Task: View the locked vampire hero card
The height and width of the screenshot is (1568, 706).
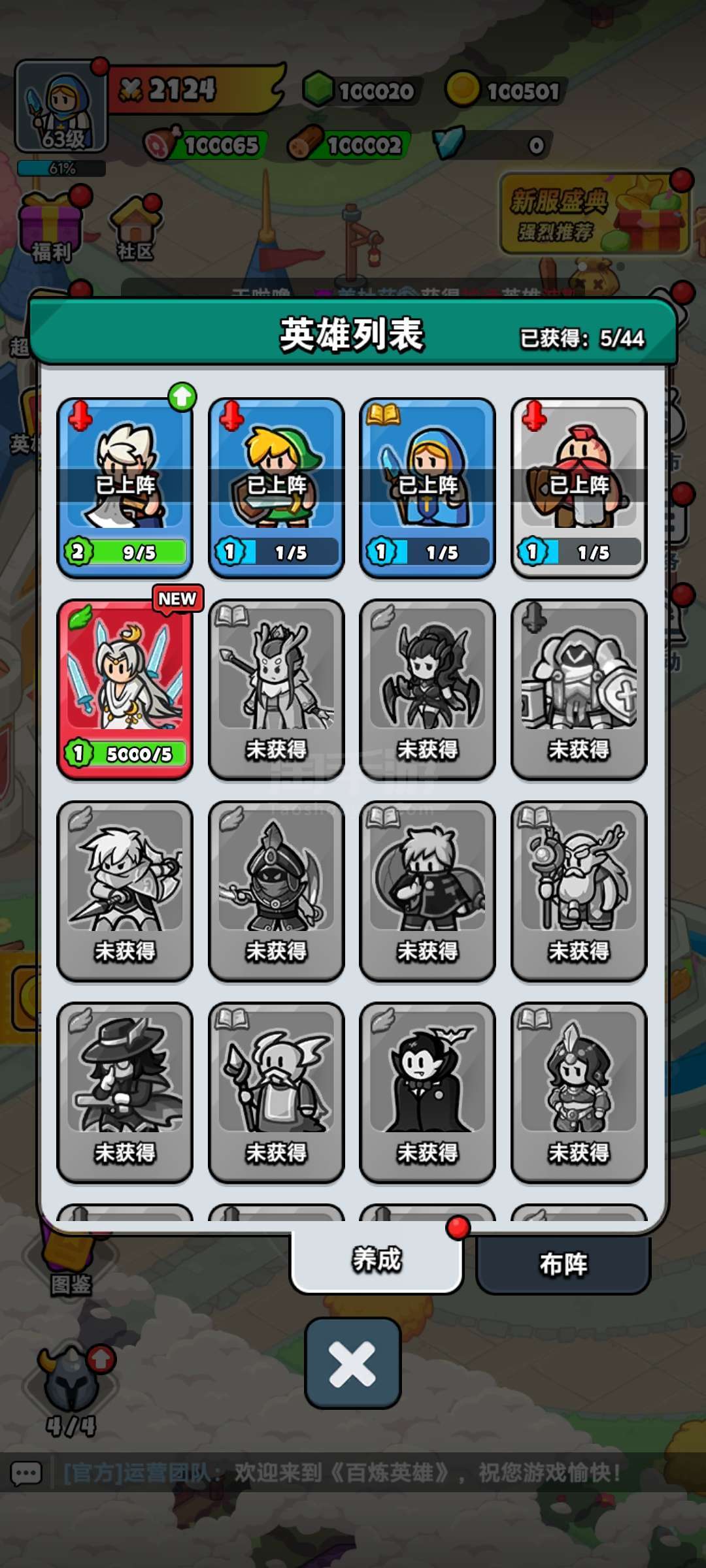Action: coord(428,1091)
